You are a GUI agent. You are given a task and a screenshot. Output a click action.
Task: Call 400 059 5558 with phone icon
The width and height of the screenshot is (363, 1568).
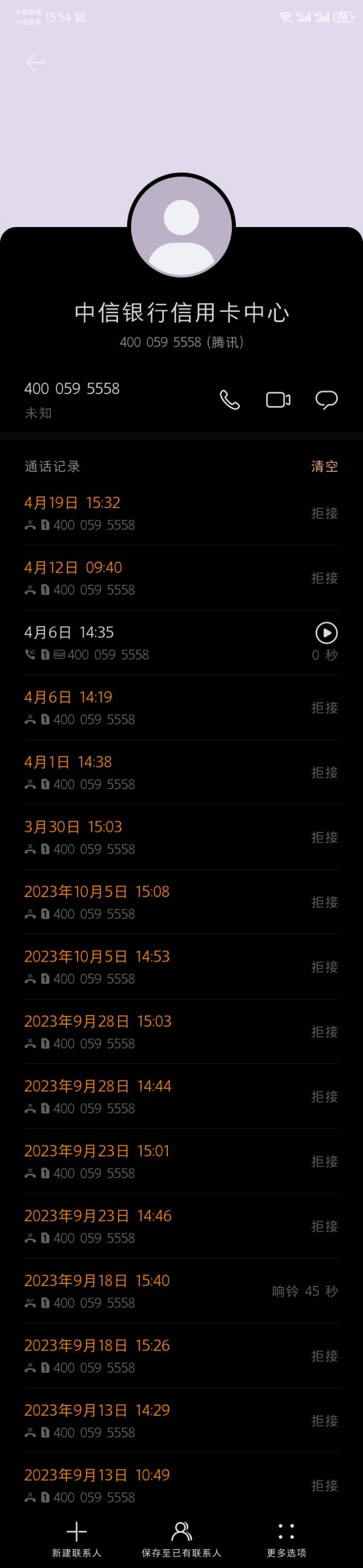229,400
